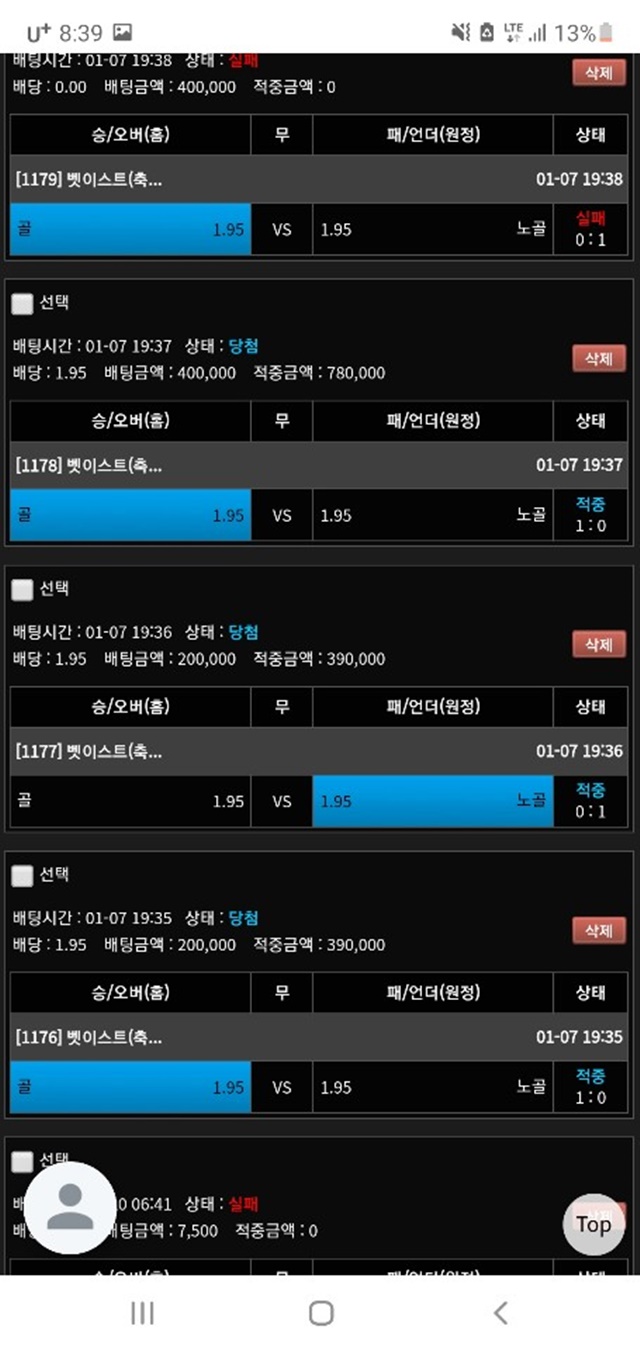Delete the bet placed at 19:36

[599, 644]
